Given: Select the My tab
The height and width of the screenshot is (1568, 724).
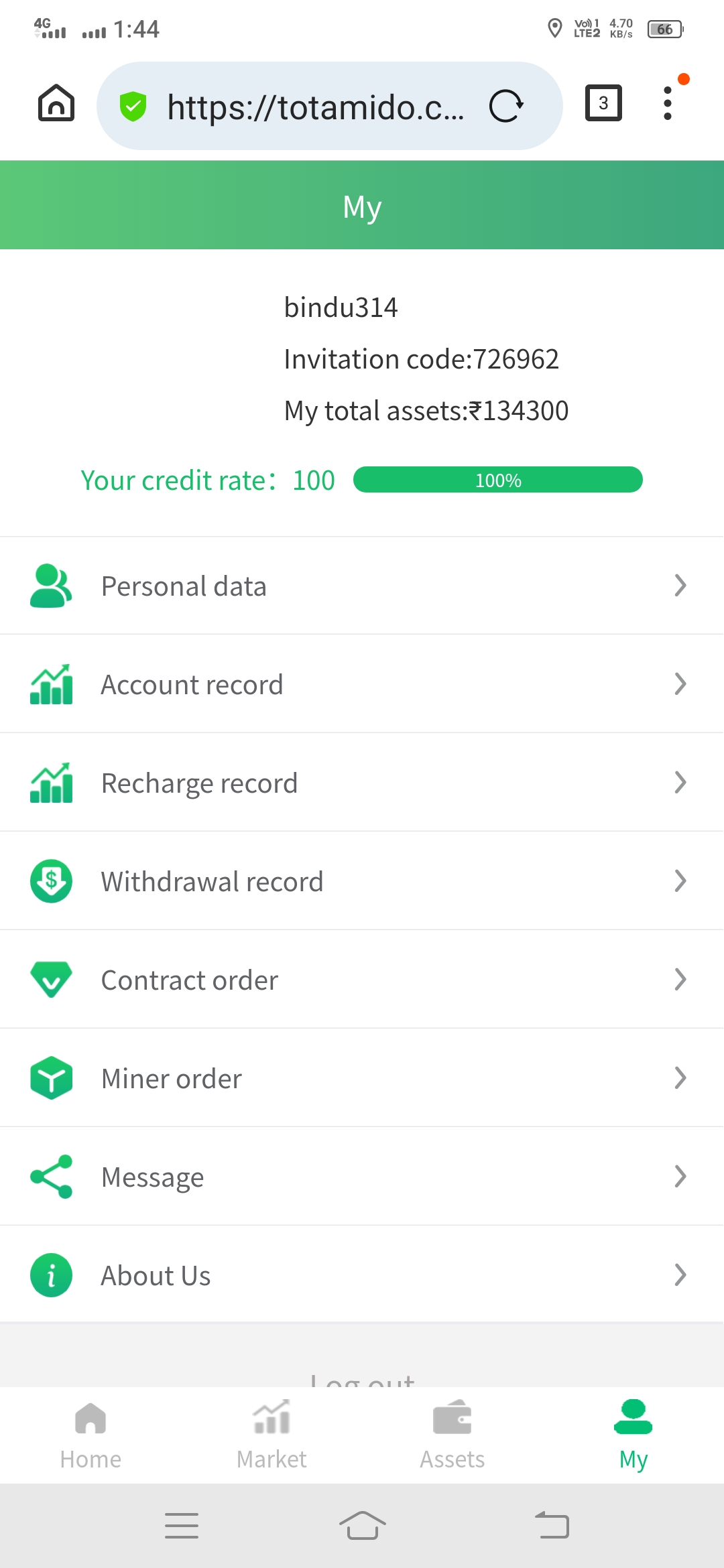Looking at the screenshot, I should click(633, 1435).
